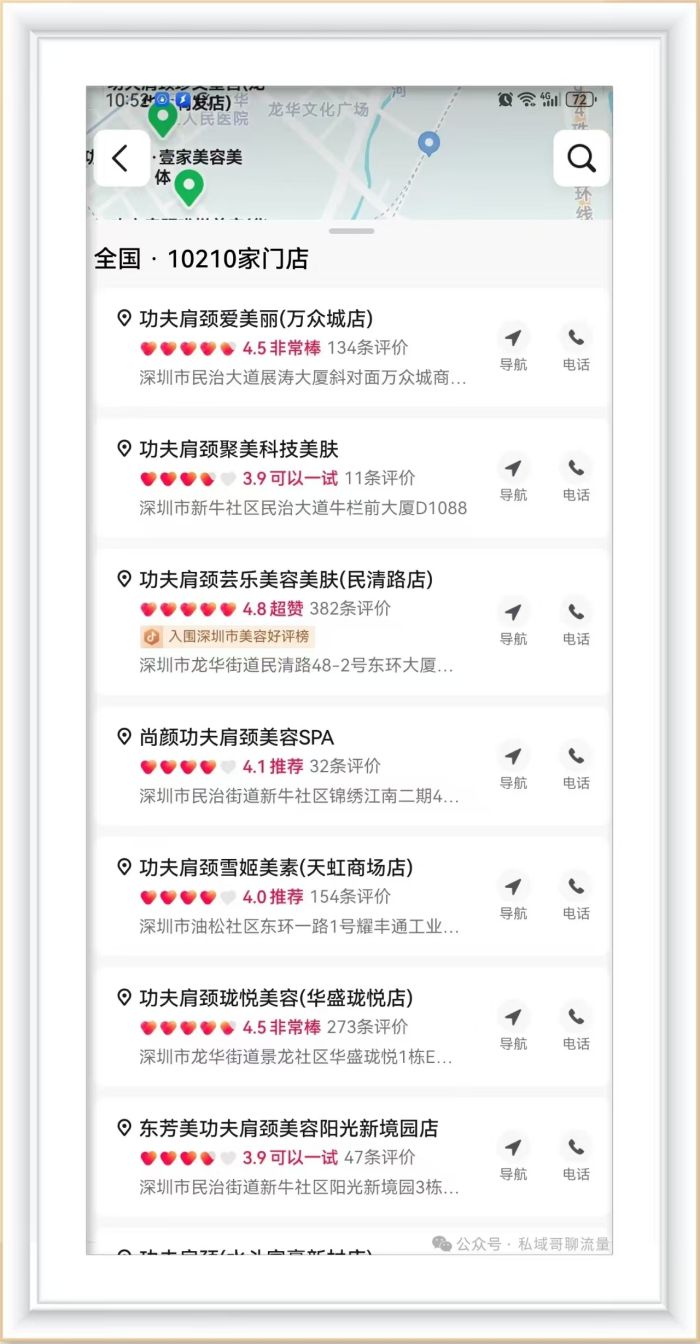Navigate to 功夫肩颈芸乐美容美肤(民清路店)
This screenshot has height=1344, width=700.
click(x=513, y=620)
